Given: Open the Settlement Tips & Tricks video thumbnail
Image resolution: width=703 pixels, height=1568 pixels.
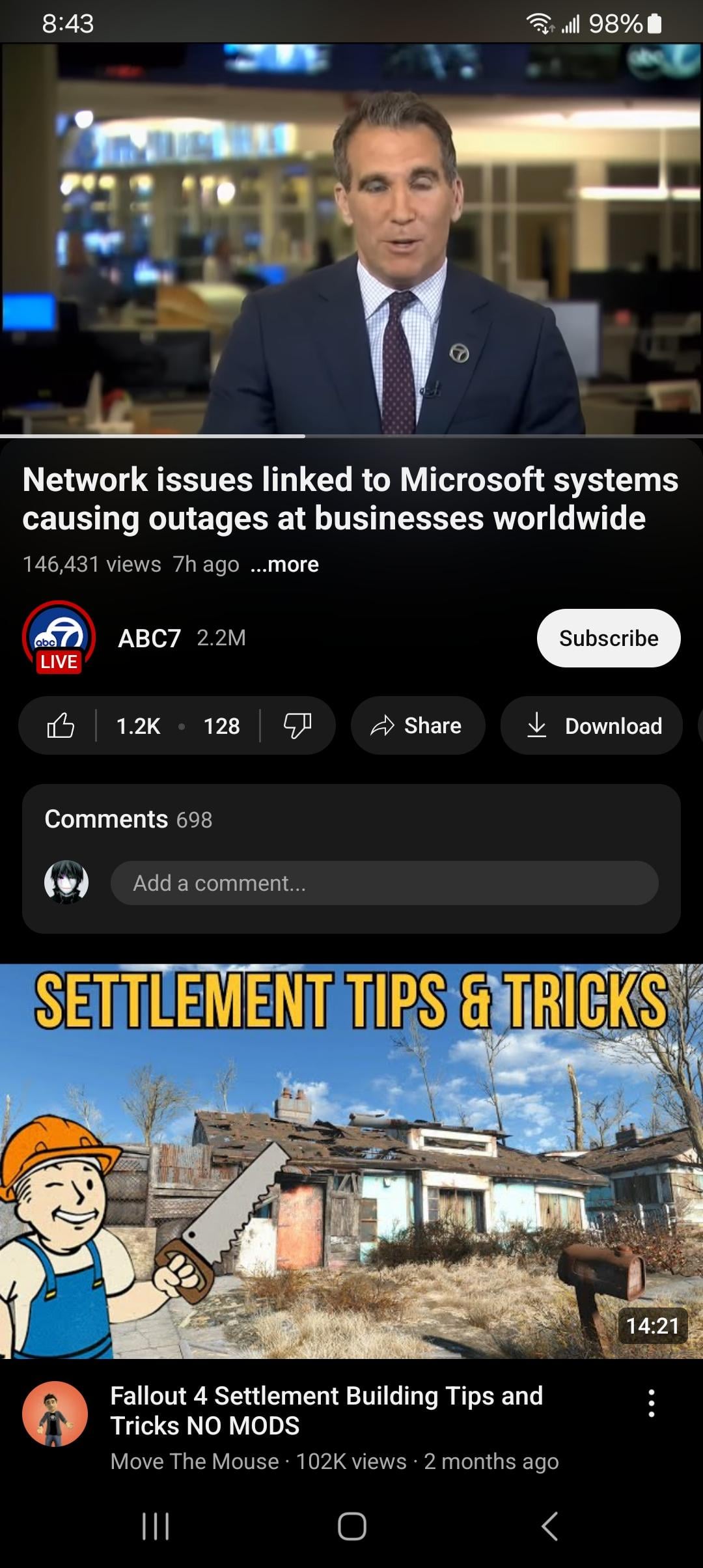Looking at the screenshot, I should 351,1160.
